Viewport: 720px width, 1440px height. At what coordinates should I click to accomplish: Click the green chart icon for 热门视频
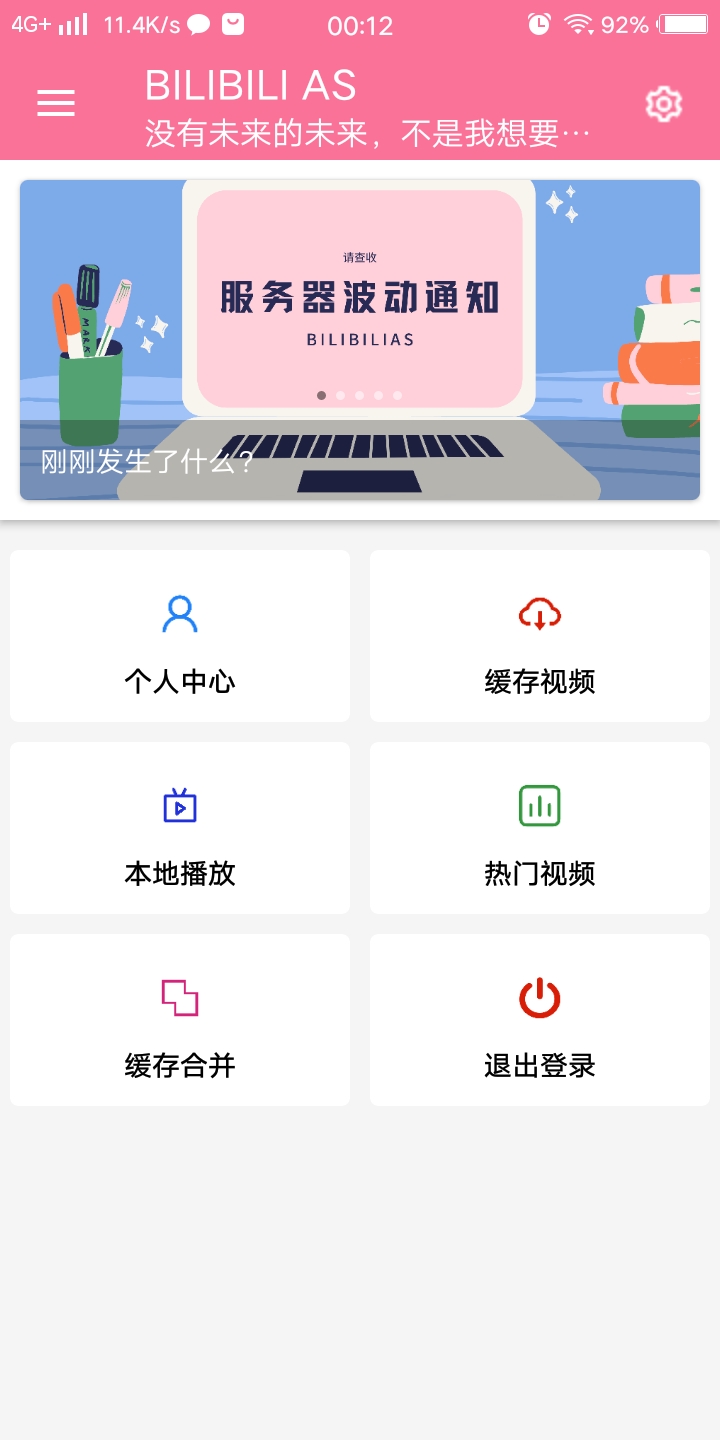(539, 805)
